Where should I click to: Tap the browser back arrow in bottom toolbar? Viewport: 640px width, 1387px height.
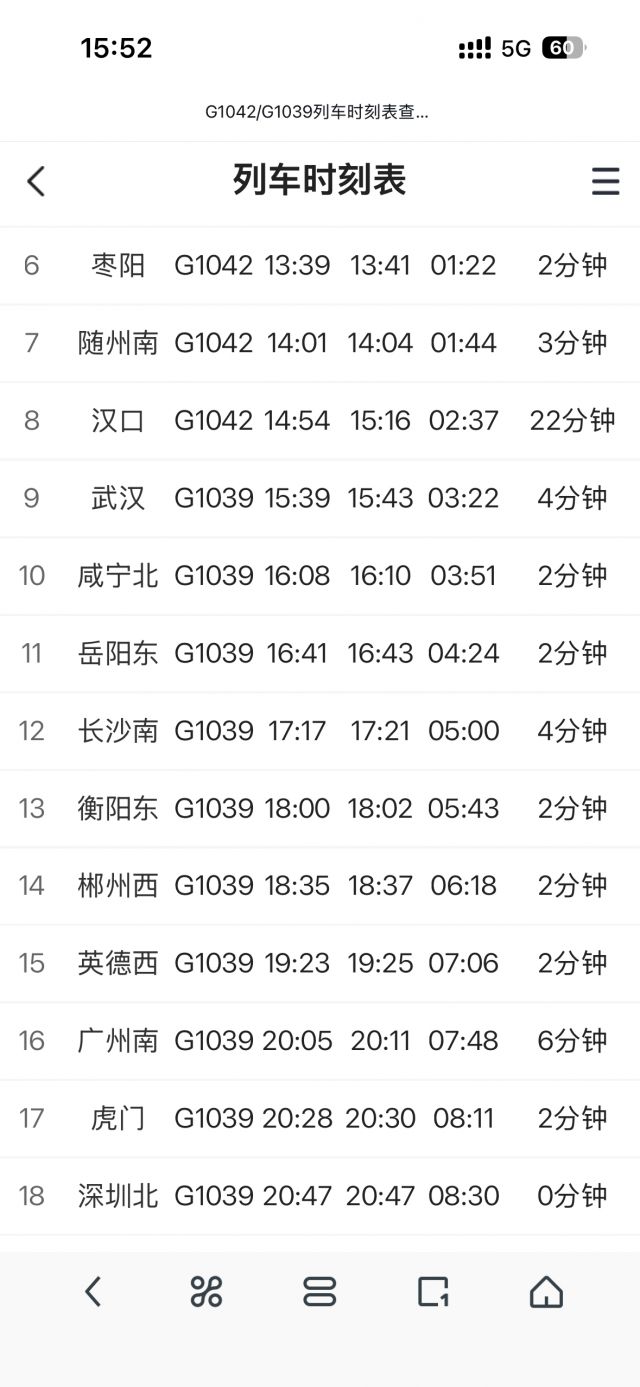(93, 1292)
